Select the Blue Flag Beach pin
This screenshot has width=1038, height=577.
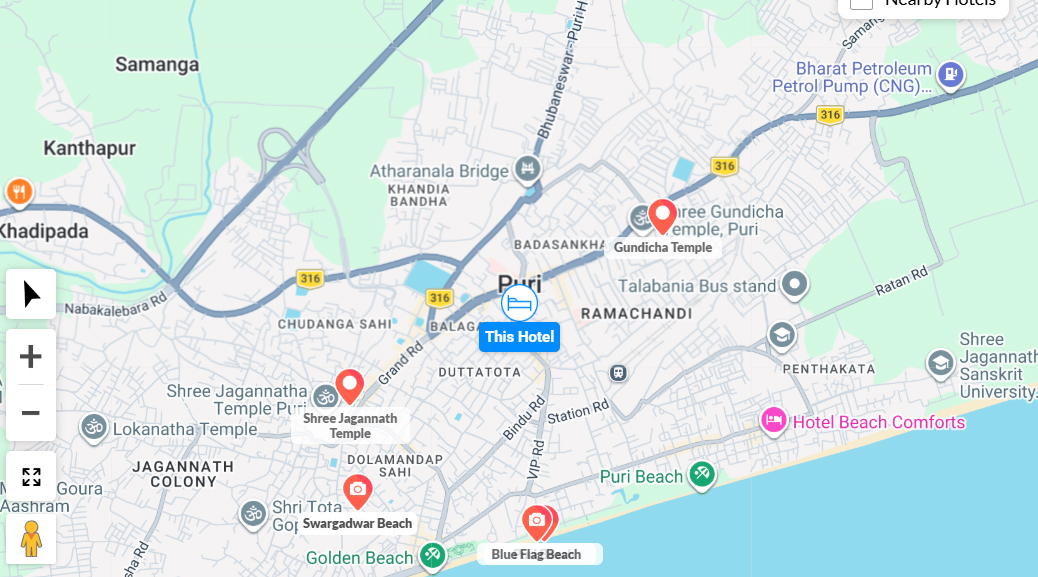(537, 521)
